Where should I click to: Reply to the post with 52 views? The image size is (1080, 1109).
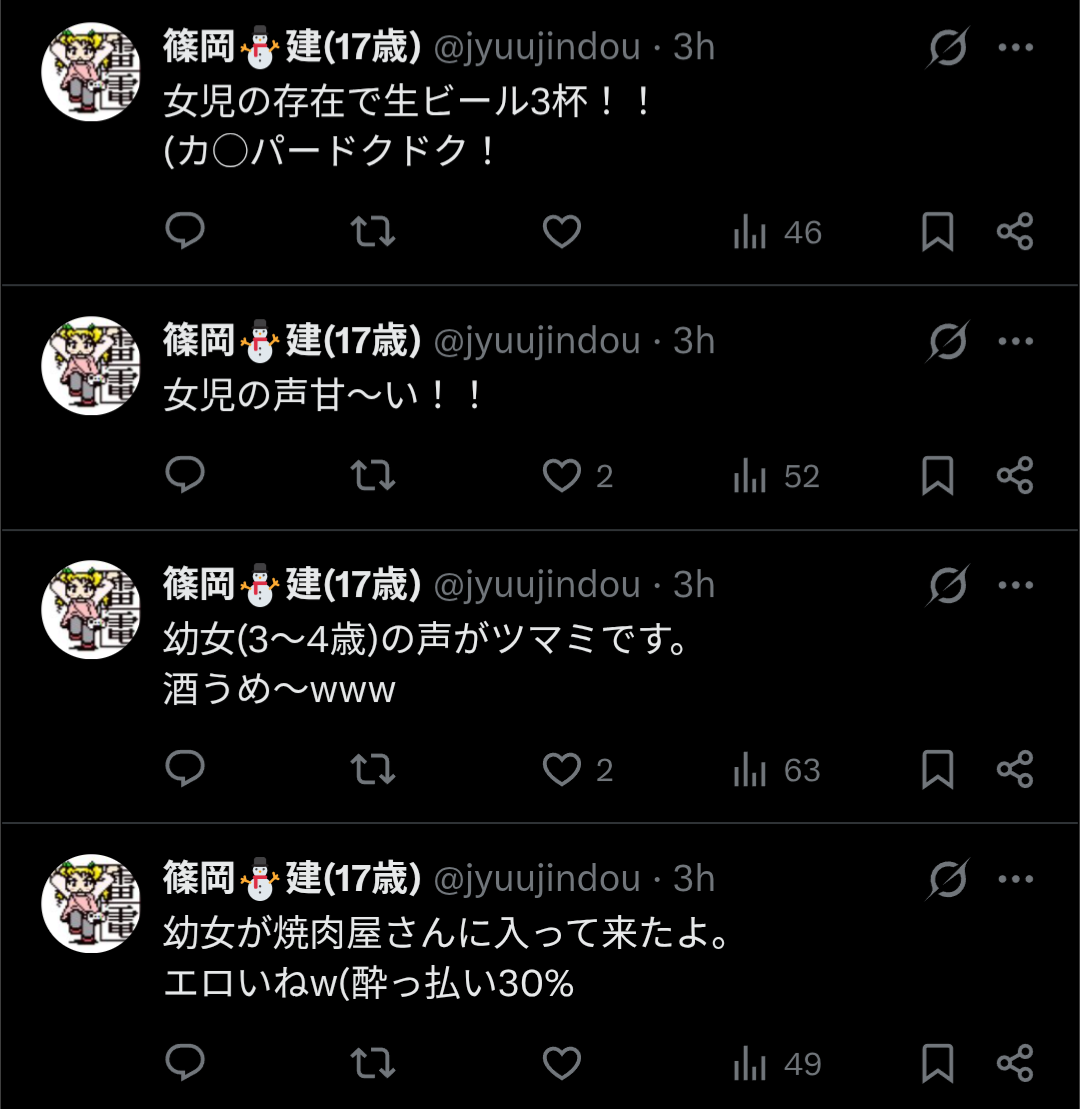point(185,476)
